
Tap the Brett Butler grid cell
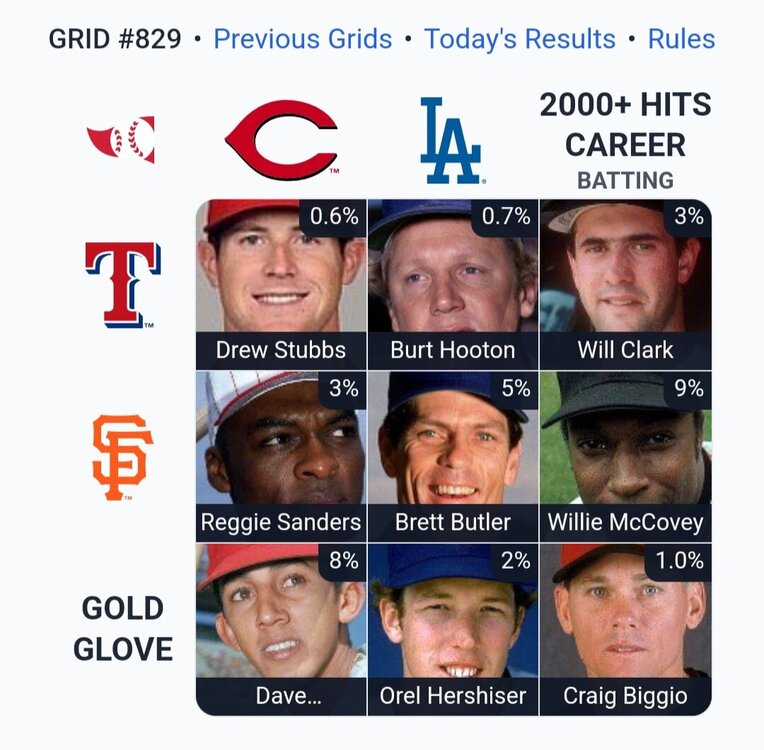point(453,456)
